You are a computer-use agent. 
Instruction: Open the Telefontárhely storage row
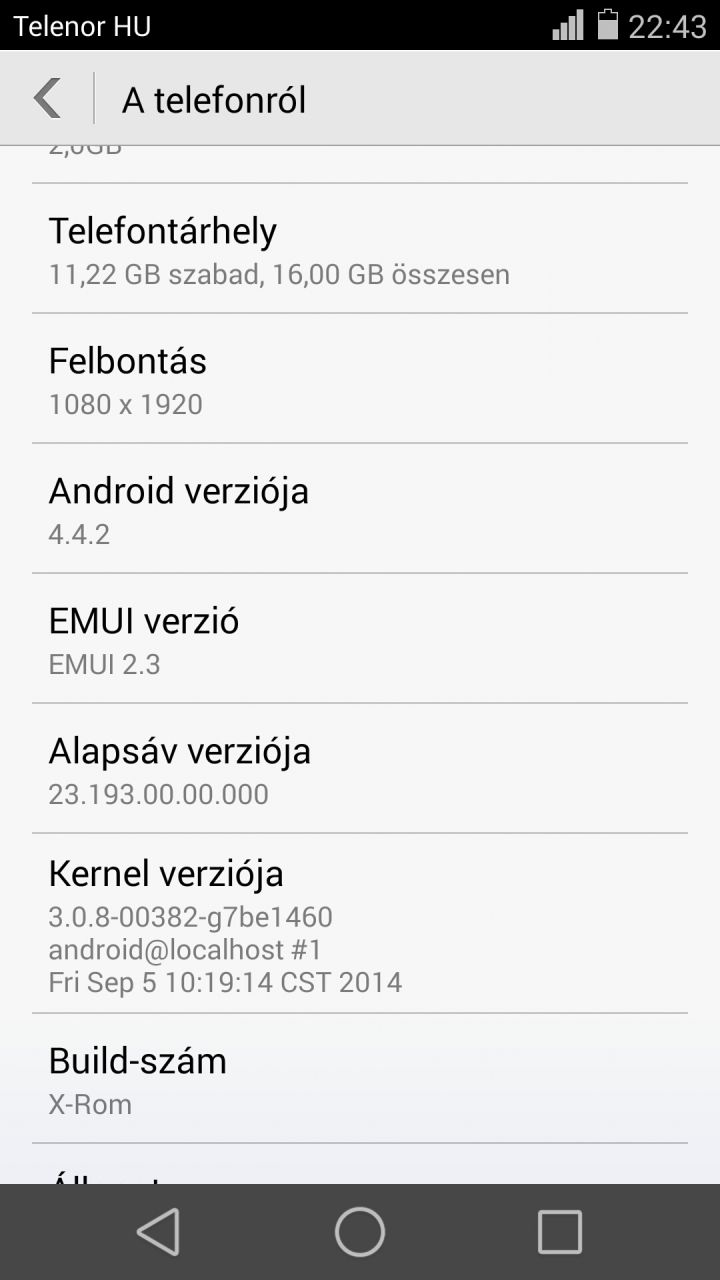click(x=360, y=249)
